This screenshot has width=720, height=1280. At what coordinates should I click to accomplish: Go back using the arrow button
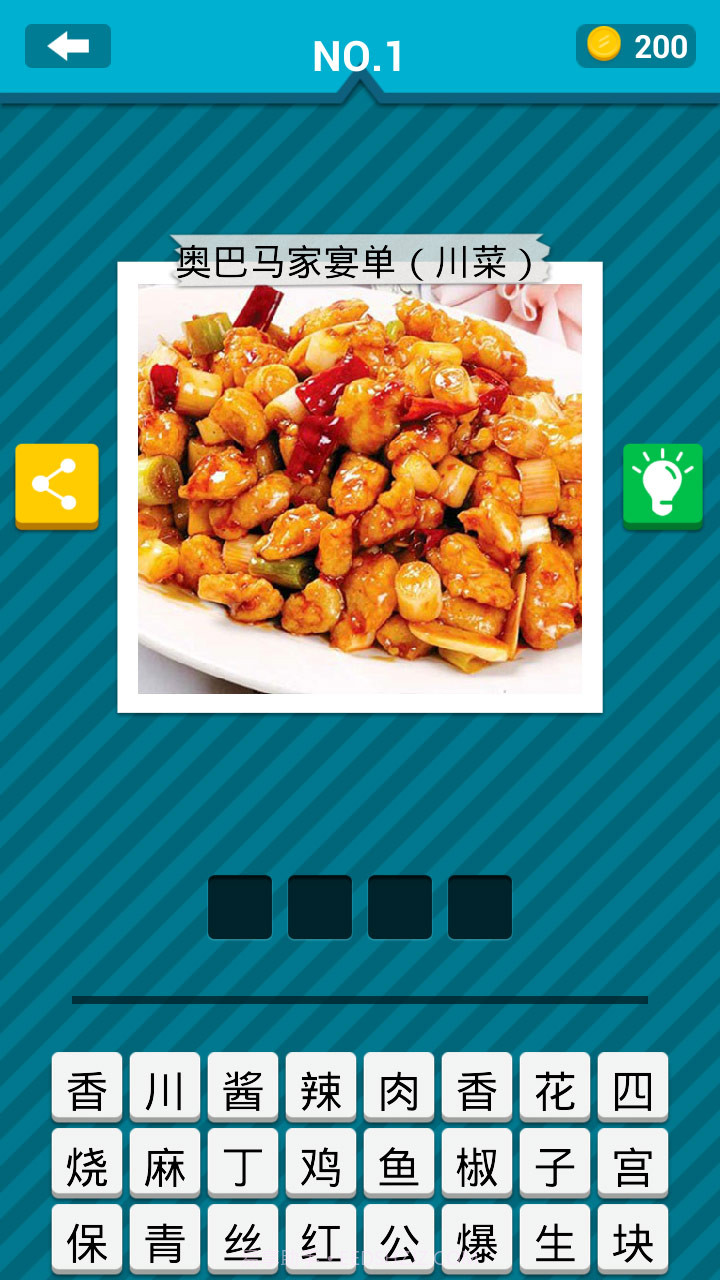pyautogui.click(x=68, y=46)
